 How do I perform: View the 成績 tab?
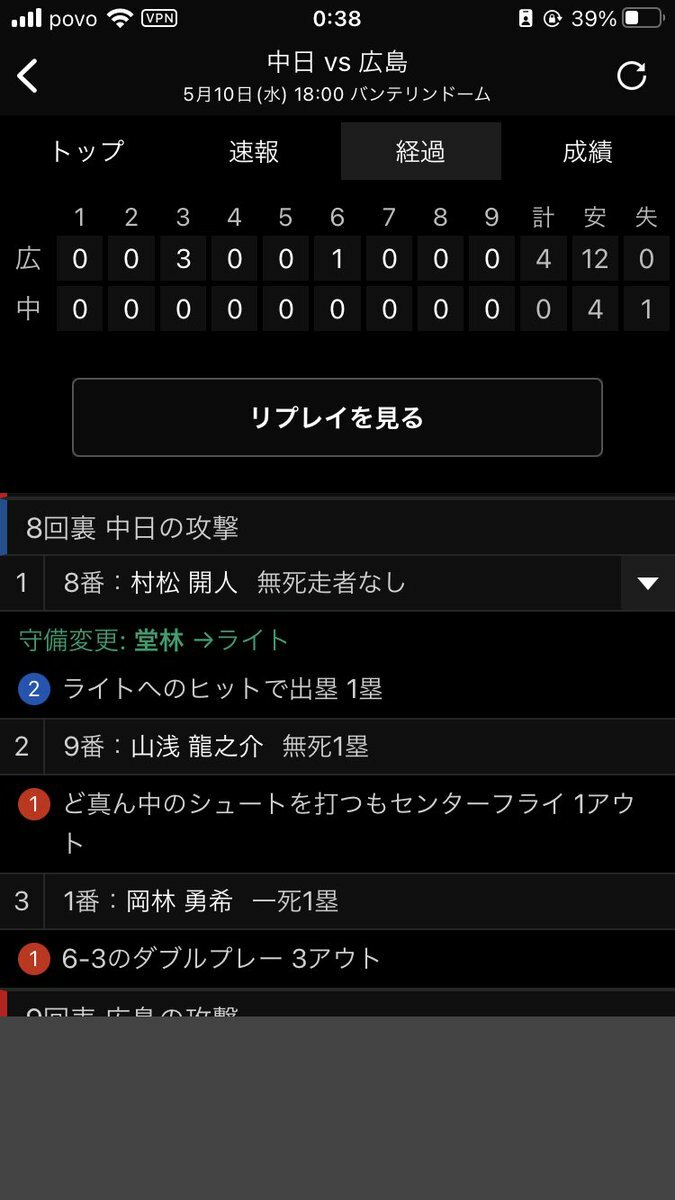pos(587,152)
